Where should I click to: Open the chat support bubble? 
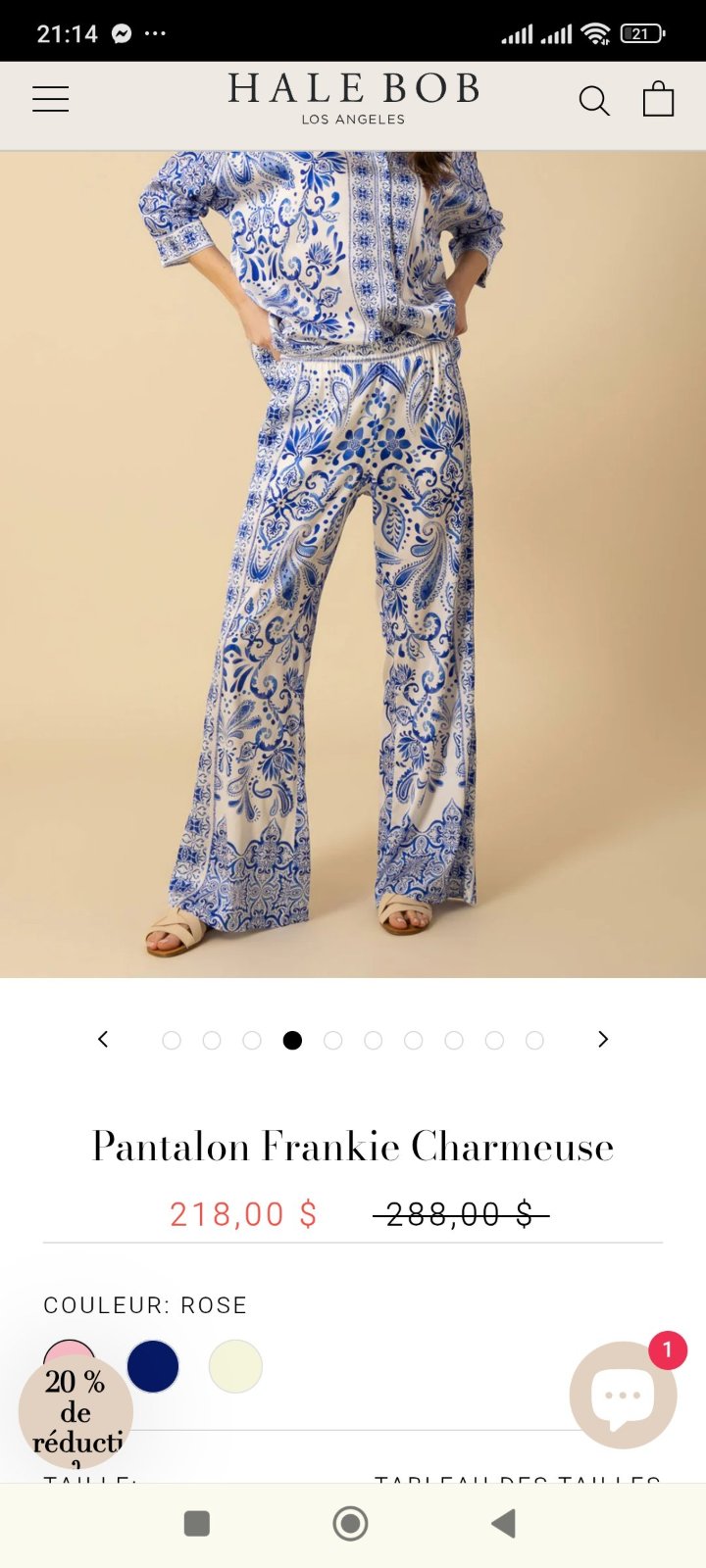coord(624,1395)
